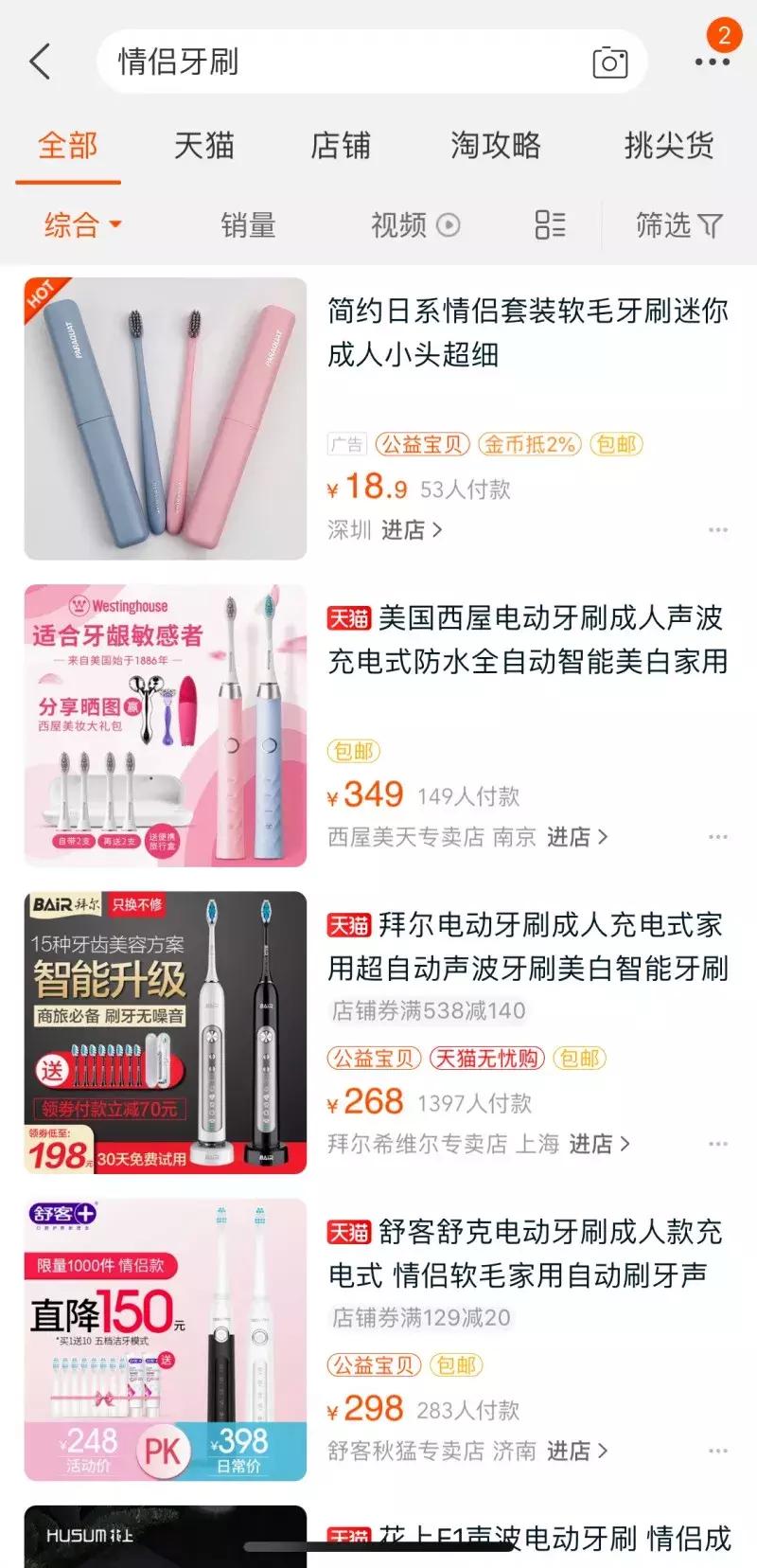Open camera image search

(x=610, y=62)
